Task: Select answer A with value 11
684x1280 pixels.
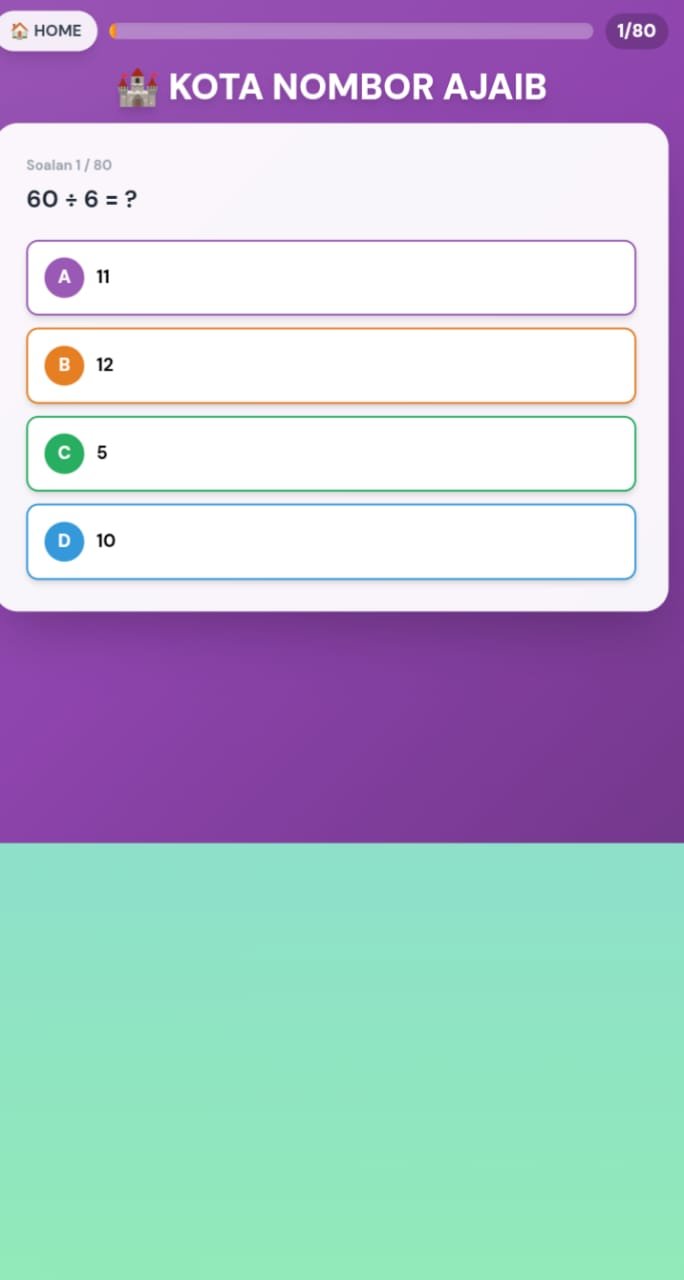Action: point(331,277)
